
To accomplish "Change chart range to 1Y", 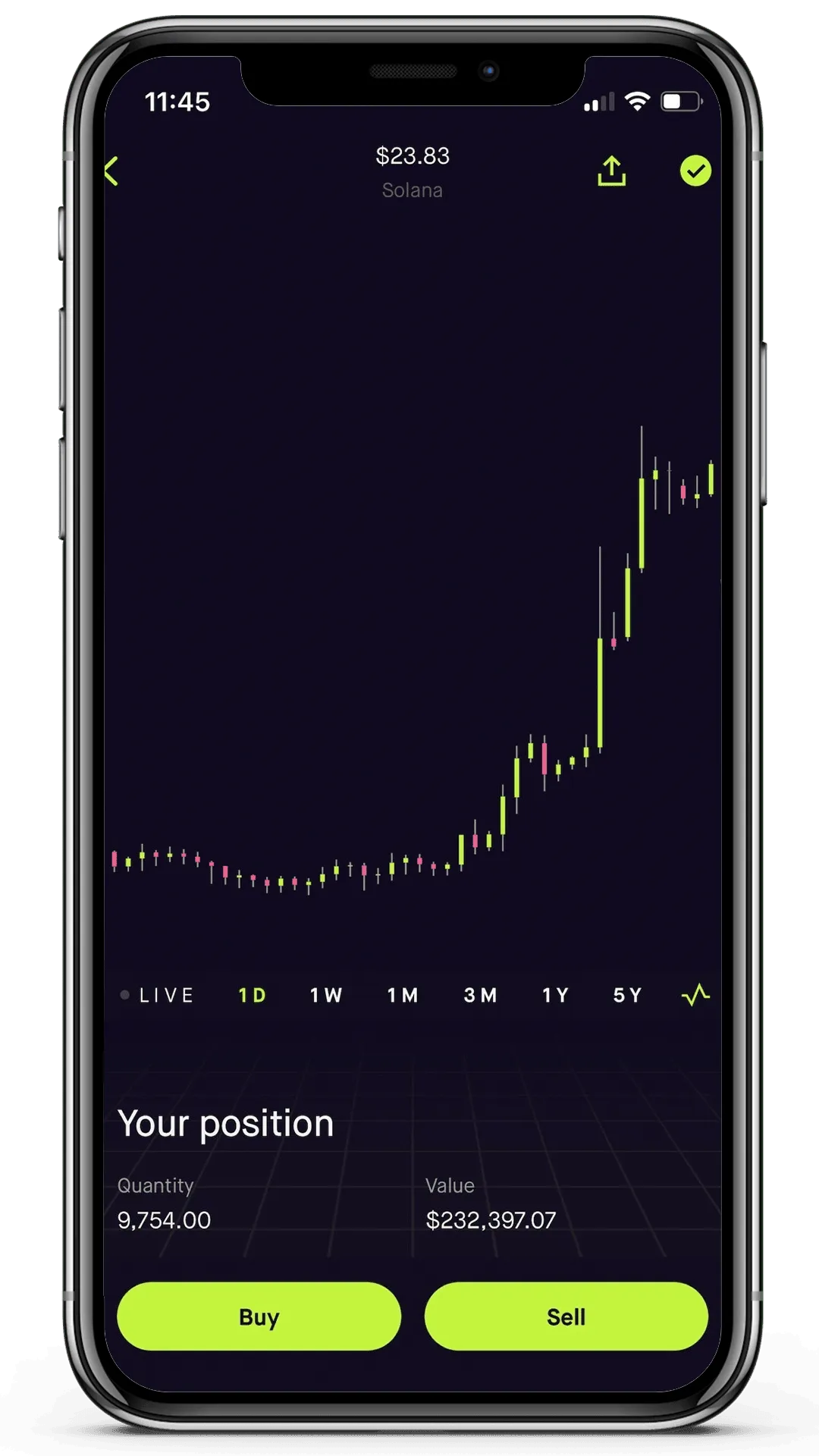I will [555, 995].
